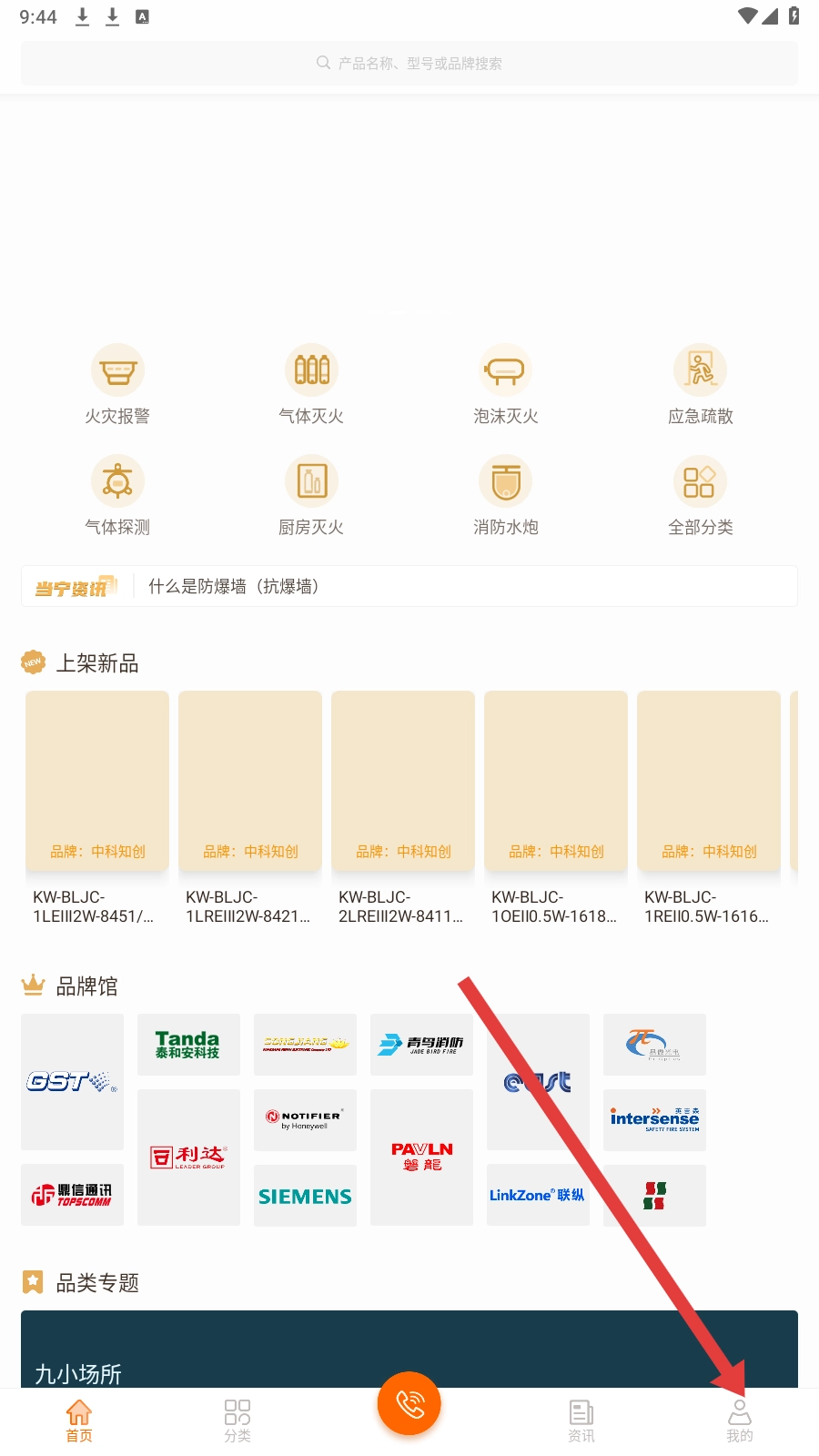
Task: Open the SIEMENS brand tile
Action: (305, 1196)
